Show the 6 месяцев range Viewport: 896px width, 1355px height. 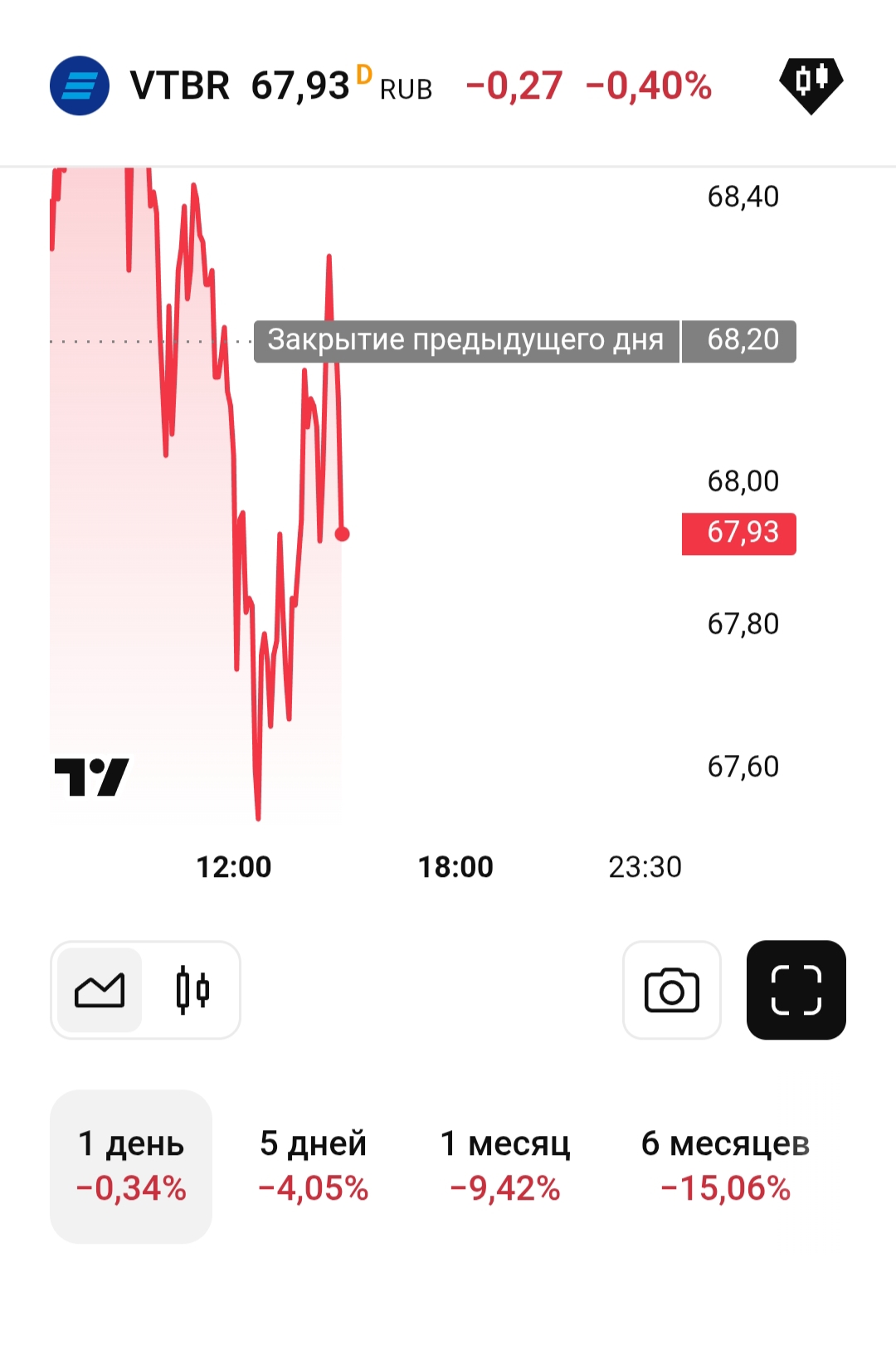(x=725, y=1166)
